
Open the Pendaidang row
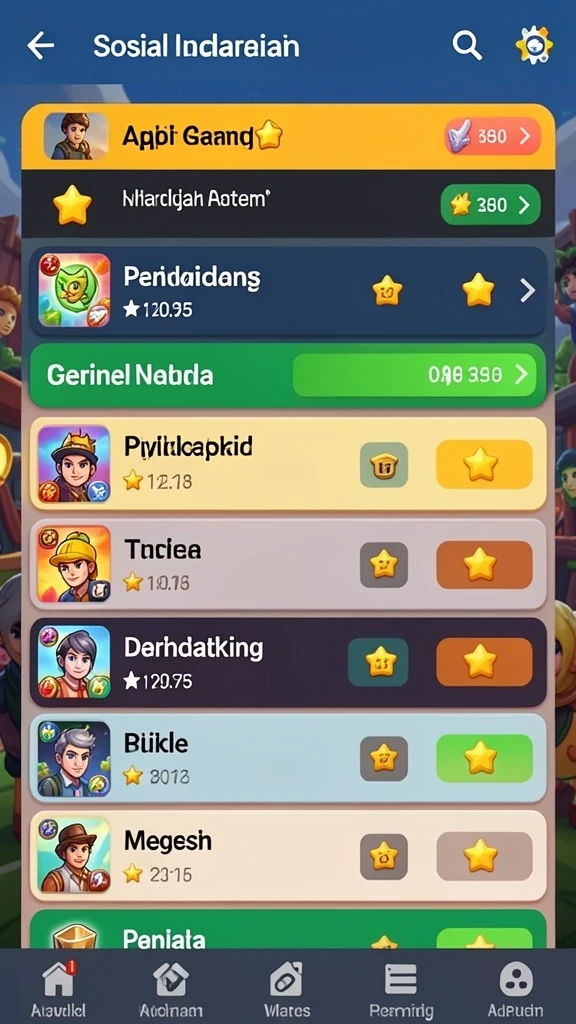(x=288, y=290)
